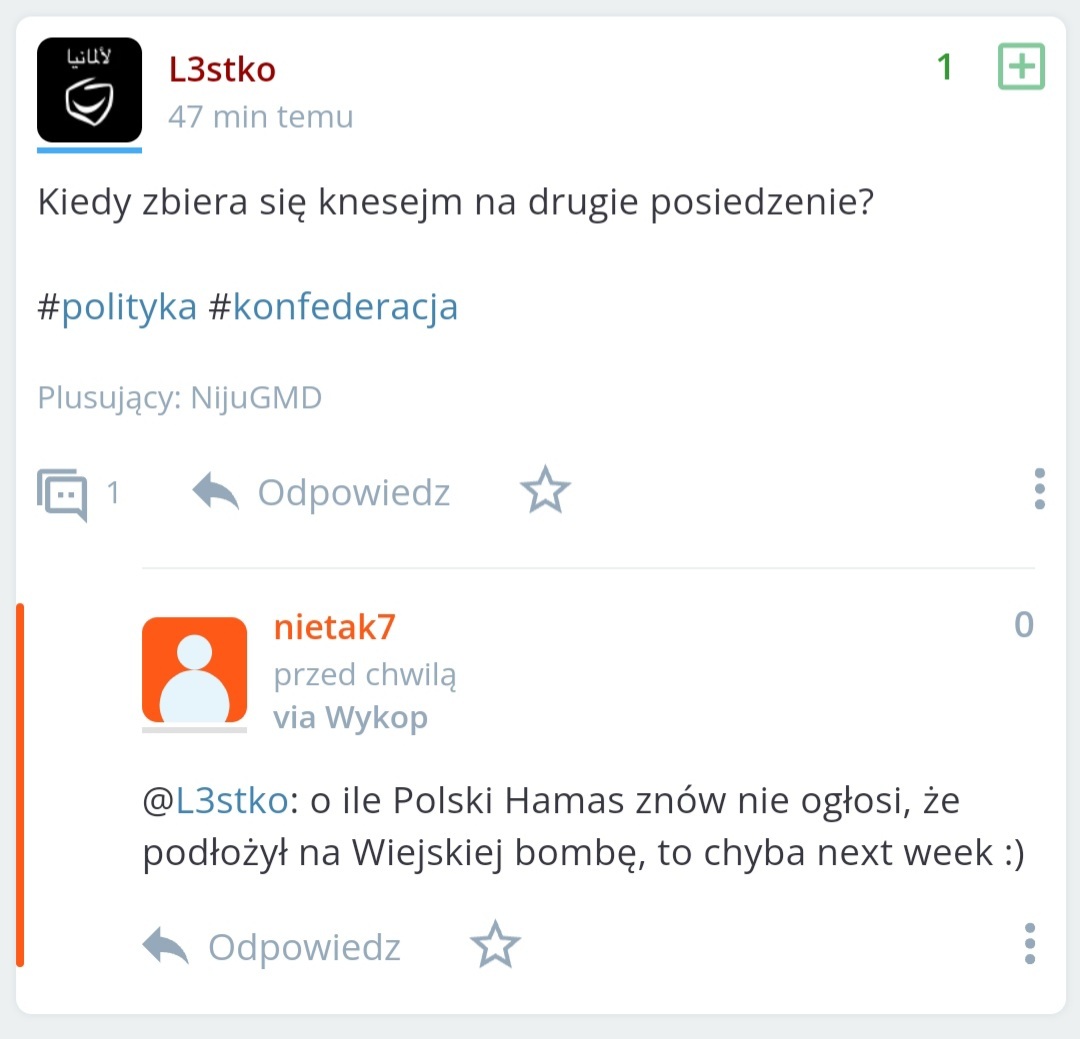Open L3stko's profile avatar
Image resolution: width=1080 pixels, height=1039 pixels.
[x=89, y=90]
